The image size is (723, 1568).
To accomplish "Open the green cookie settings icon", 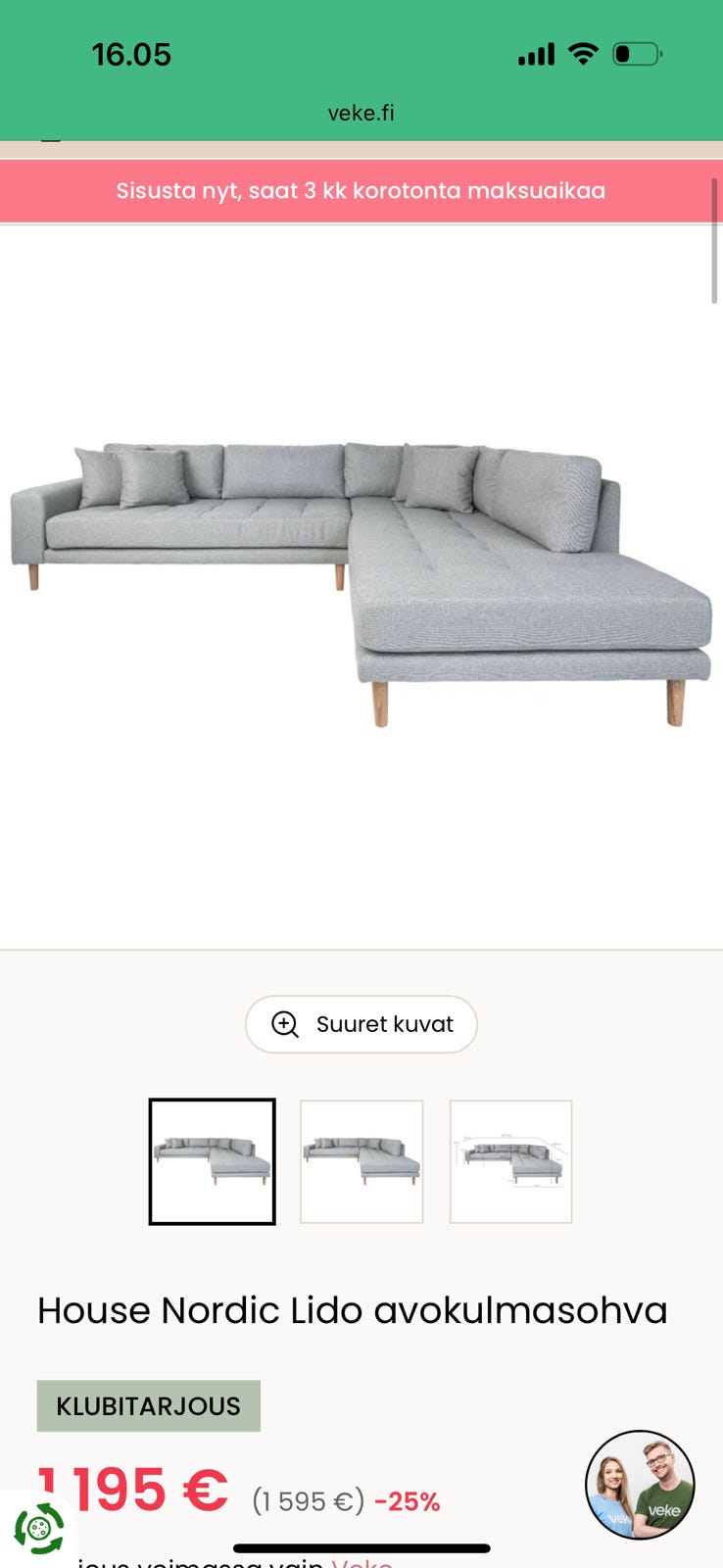I will [38, 1528].
